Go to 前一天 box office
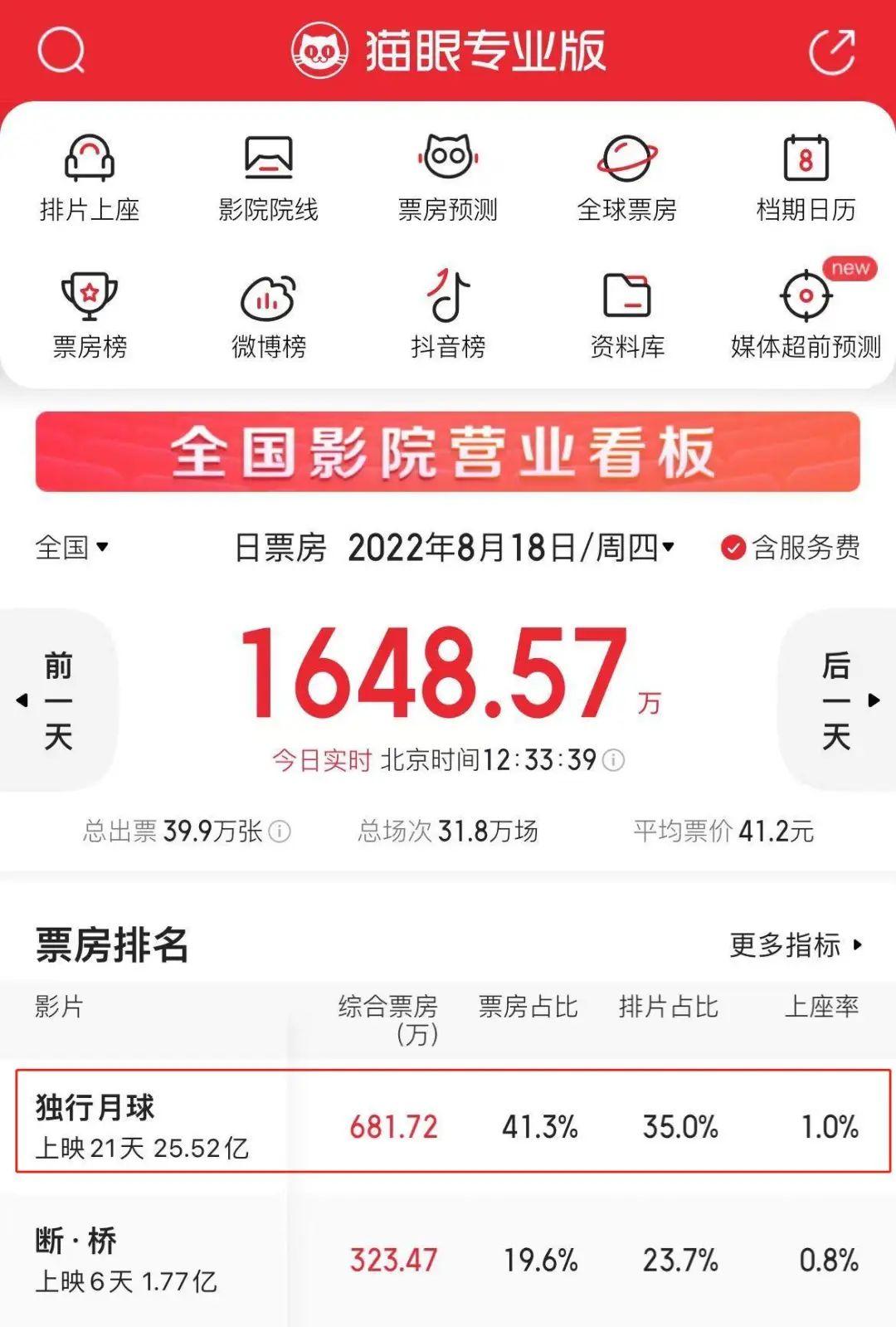 click(x=56, y=701)
